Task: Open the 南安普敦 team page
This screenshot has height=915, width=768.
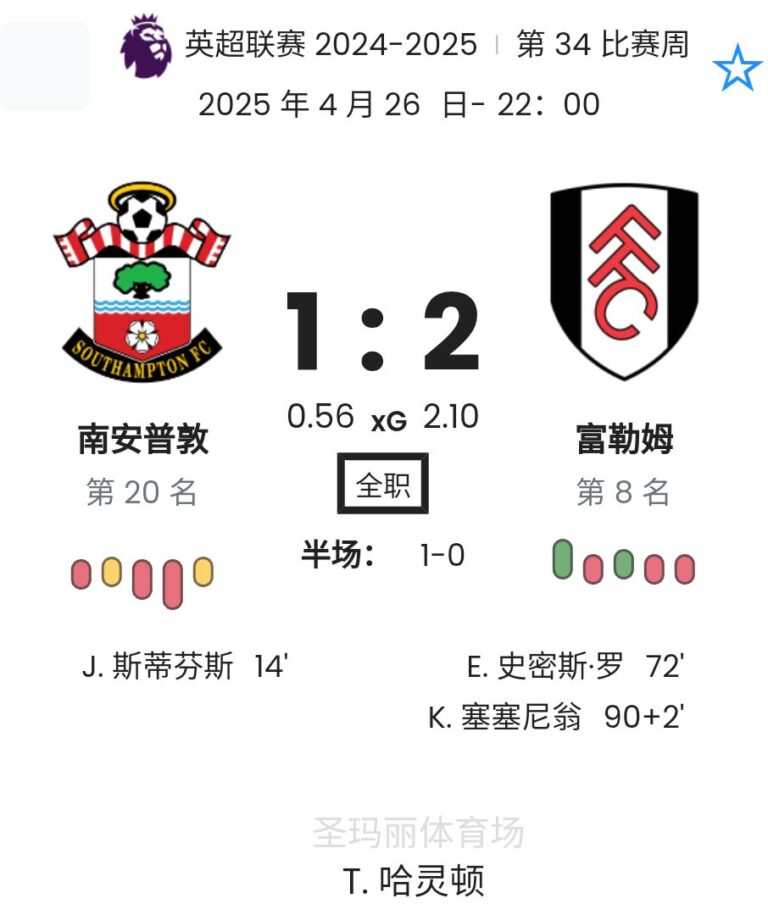Action: tap(143, 439)
